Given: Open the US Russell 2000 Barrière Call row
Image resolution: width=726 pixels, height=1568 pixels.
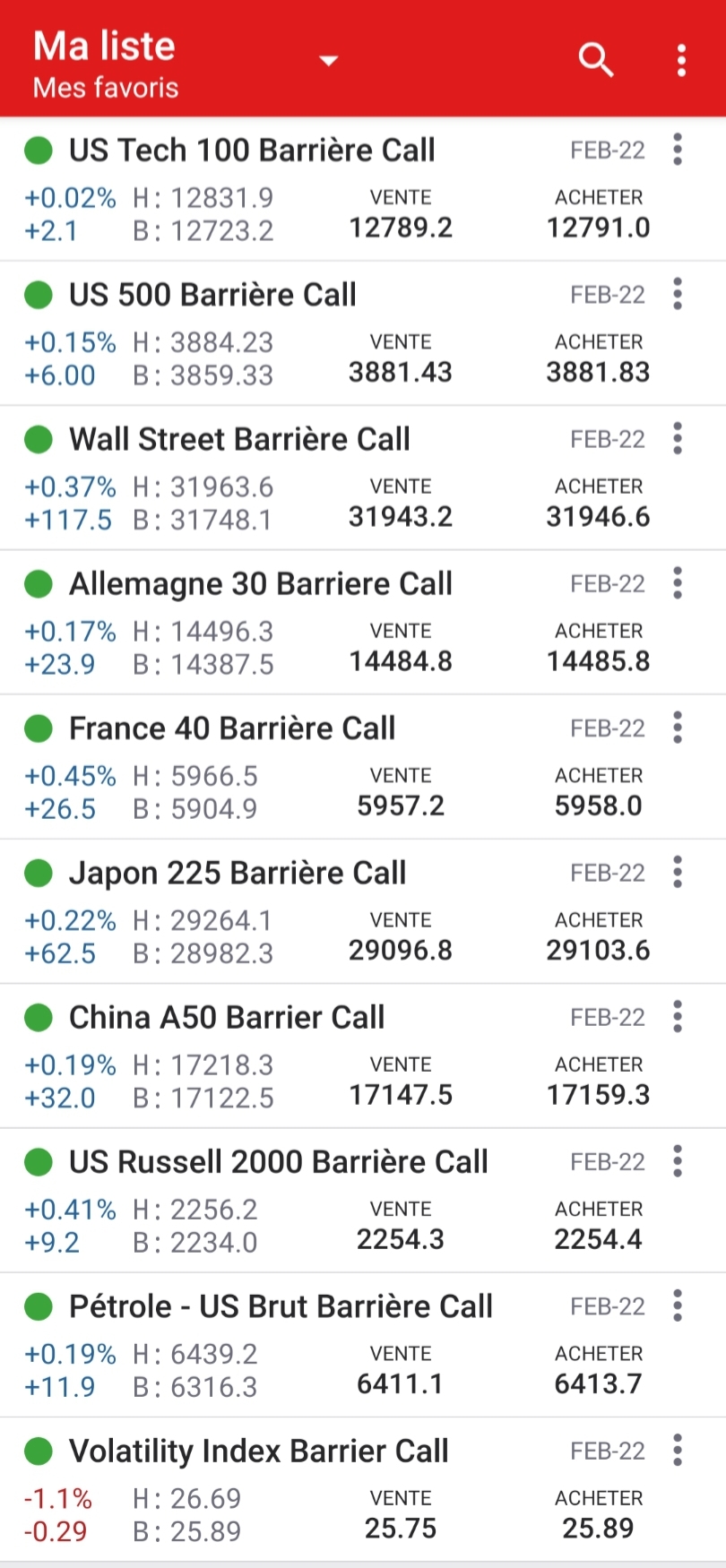Looking at the screenshot, I should pos(278,1162).
